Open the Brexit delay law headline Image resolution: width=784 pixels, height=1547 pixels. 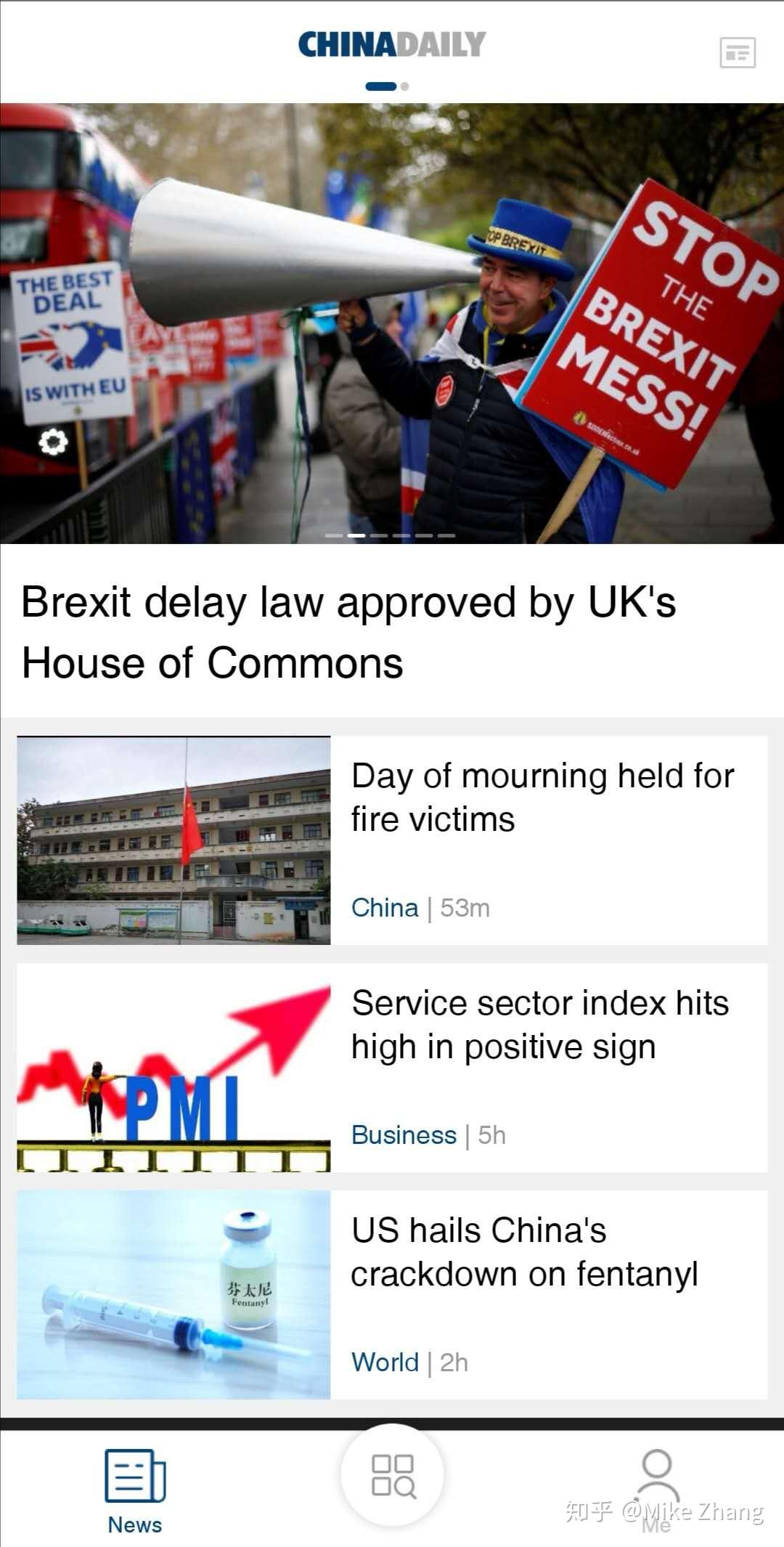349,630
